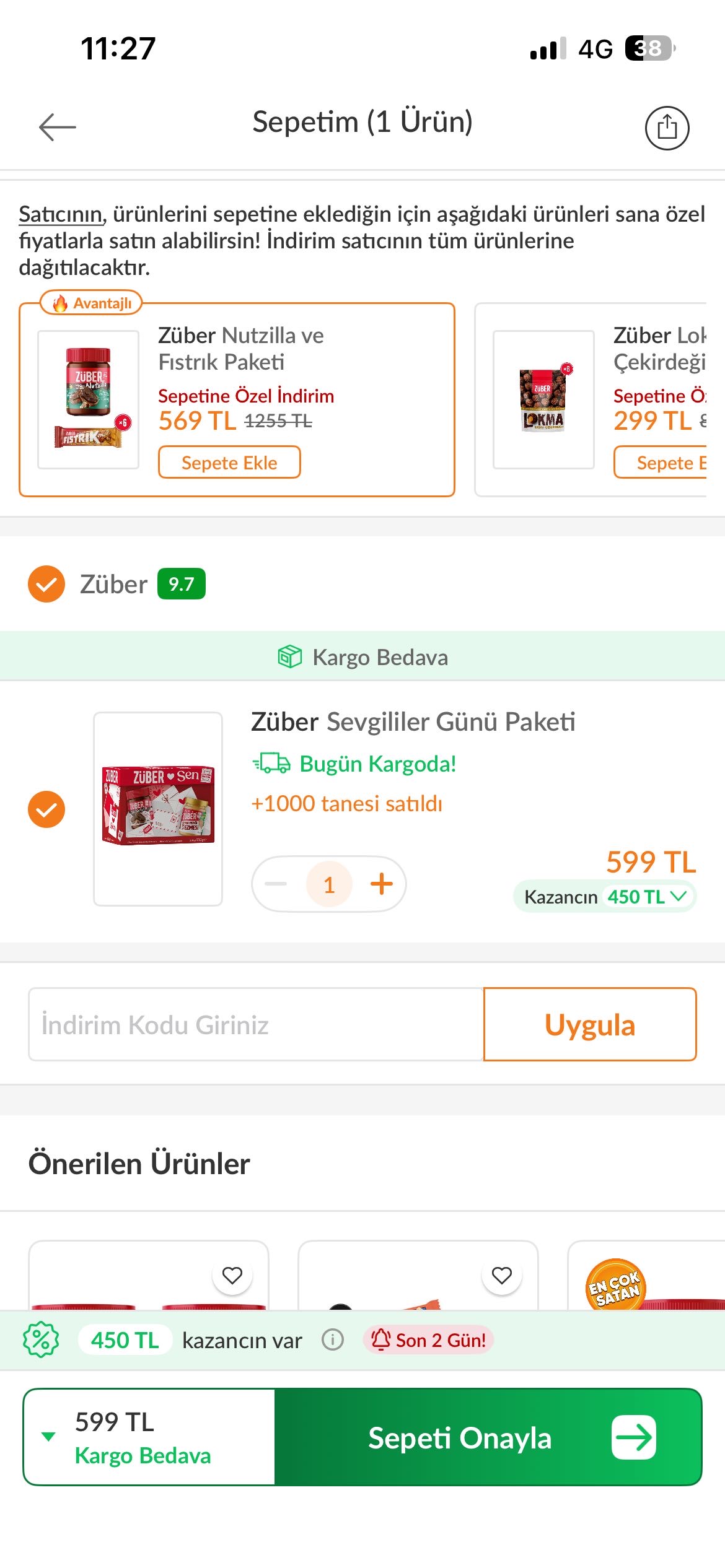Click the İndirim Kodu Giriniz field
The image size is (725, 1568).
[248, 1024]
